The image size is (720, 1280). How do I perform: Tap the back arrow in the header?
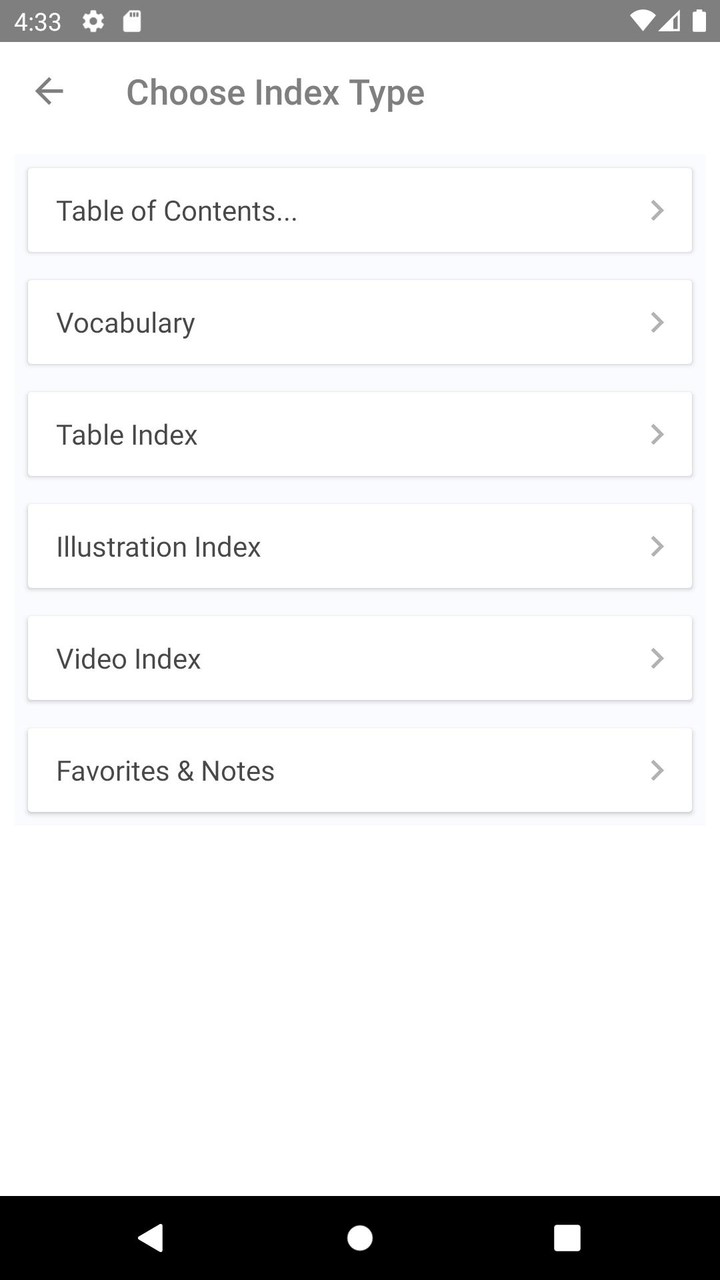point(48,91)
